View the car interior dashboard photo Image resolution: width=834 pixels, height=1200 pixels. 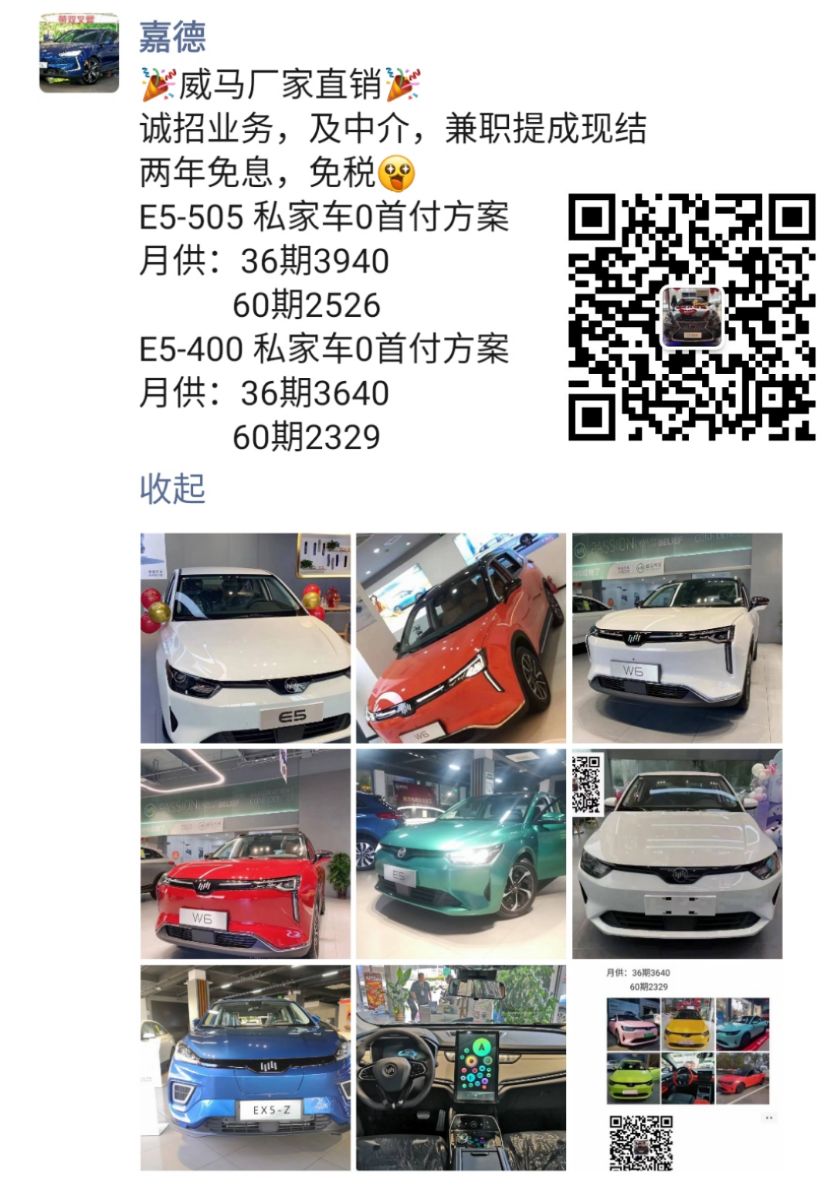point(460,1067)
